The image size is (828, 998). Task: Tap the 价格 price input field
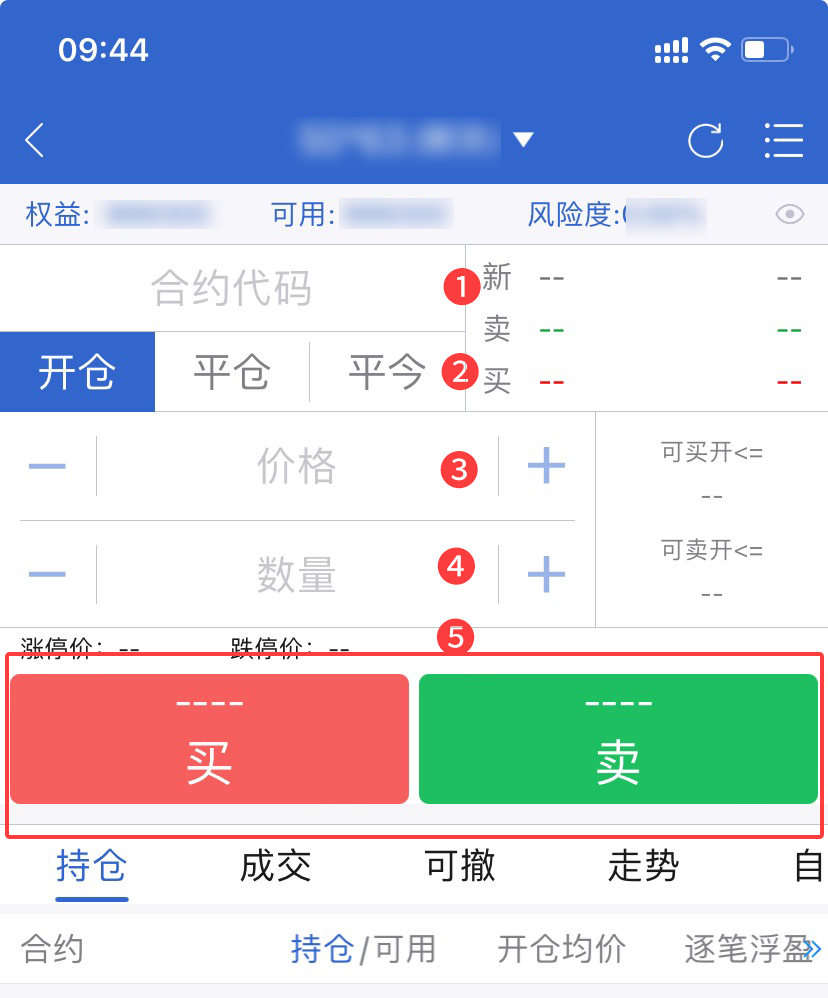[296, 466]
